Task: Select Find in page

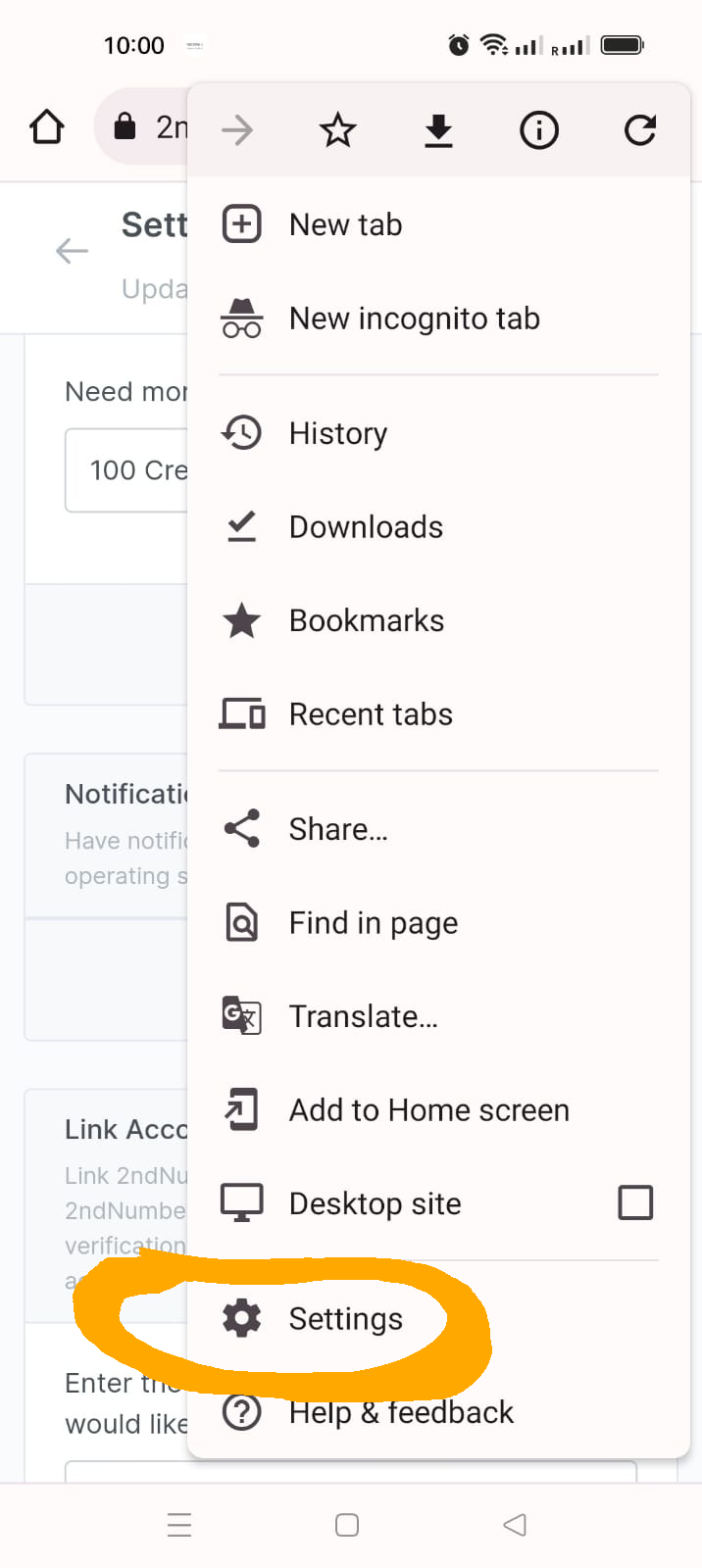Action: pyautogui.click(x=373, y=923)
